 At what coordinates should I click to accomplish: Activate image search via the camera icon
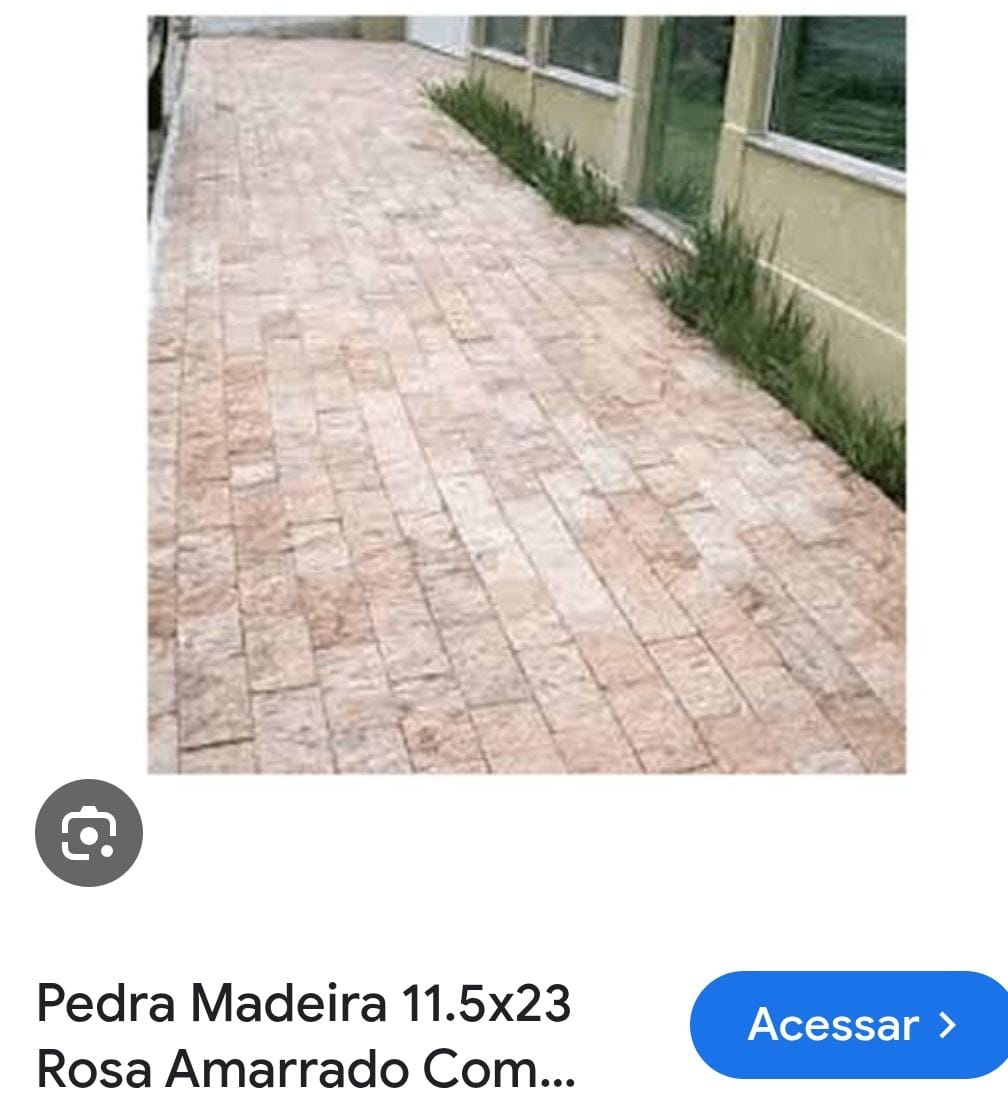click(x=88, y=832)
